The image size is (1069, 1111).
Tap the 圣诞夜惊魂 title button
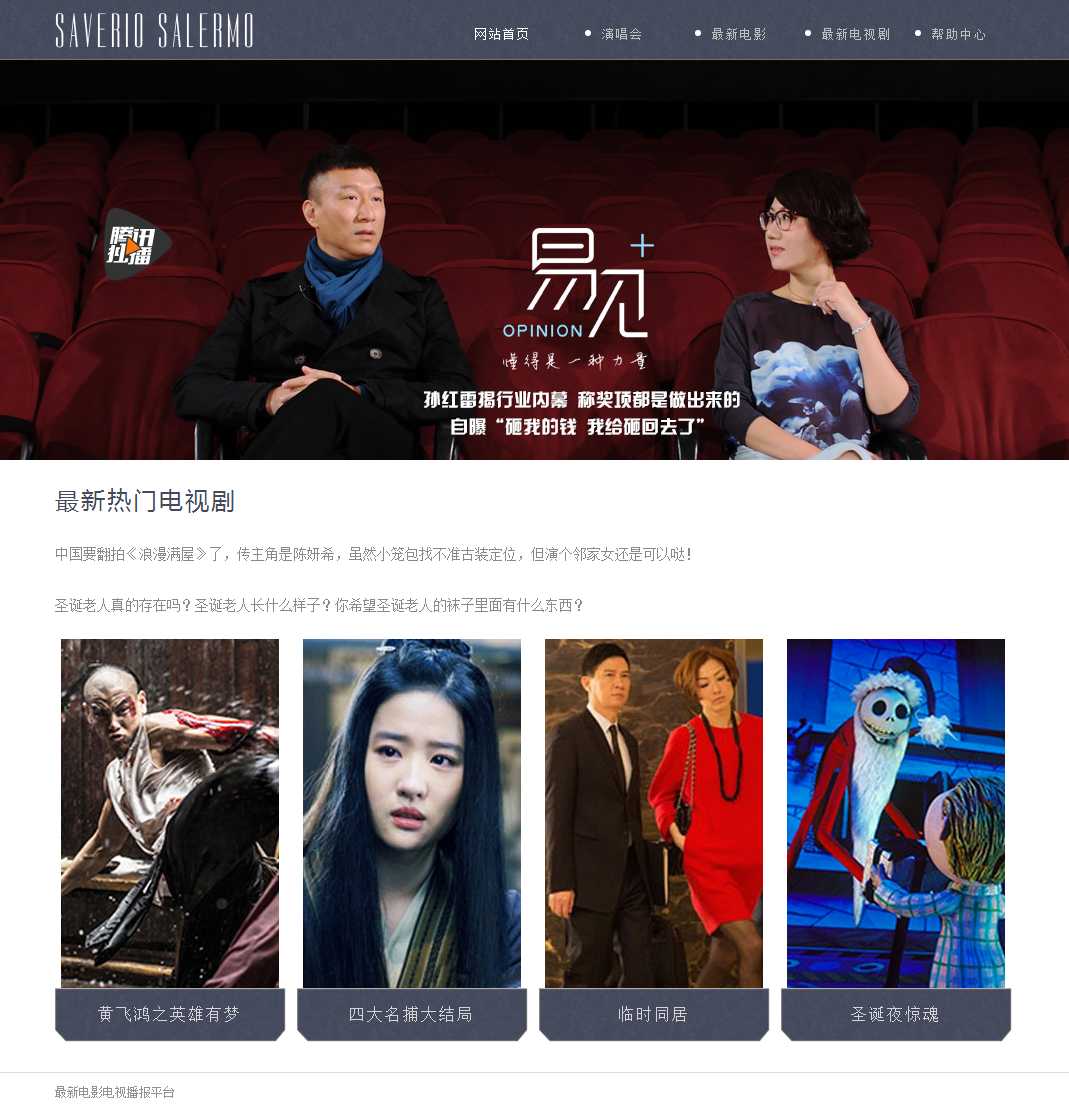(x=896, y=1014)
